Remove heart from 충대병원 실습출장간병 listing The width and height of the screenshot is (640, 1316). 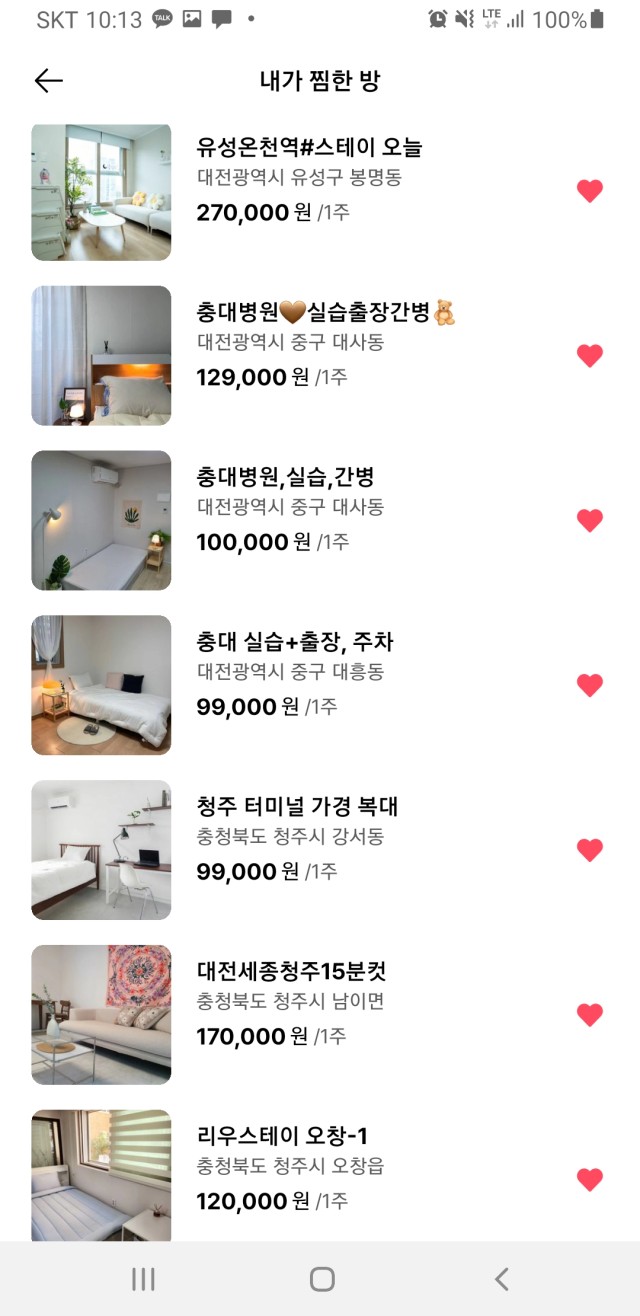[x=590, y=355]
